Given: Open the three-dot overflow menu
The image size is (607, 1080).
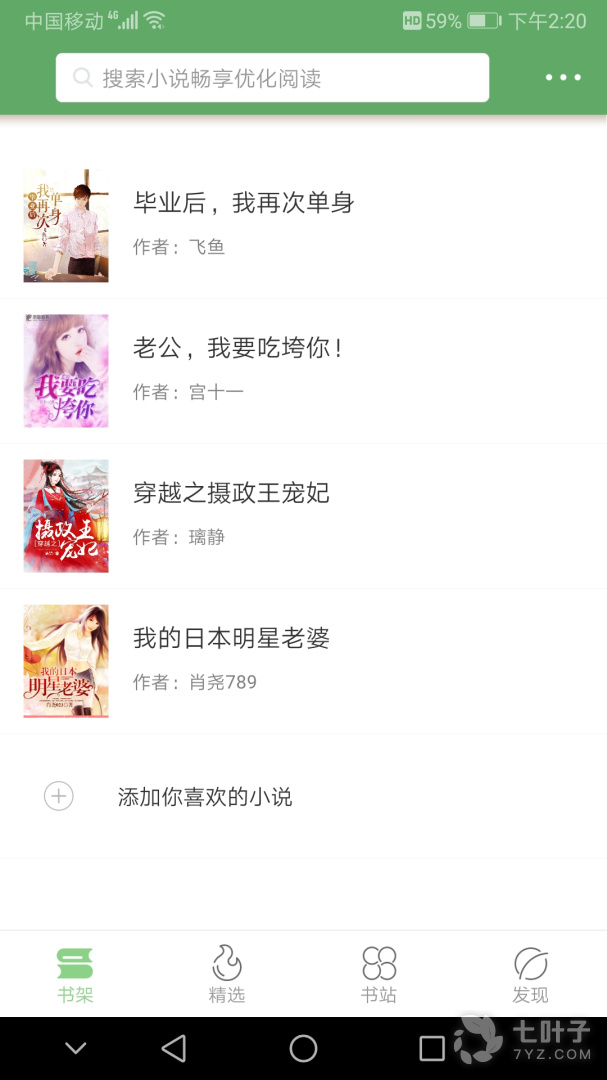Looking at the screenshot, I should pyautogui.click(x=563, y=78).
